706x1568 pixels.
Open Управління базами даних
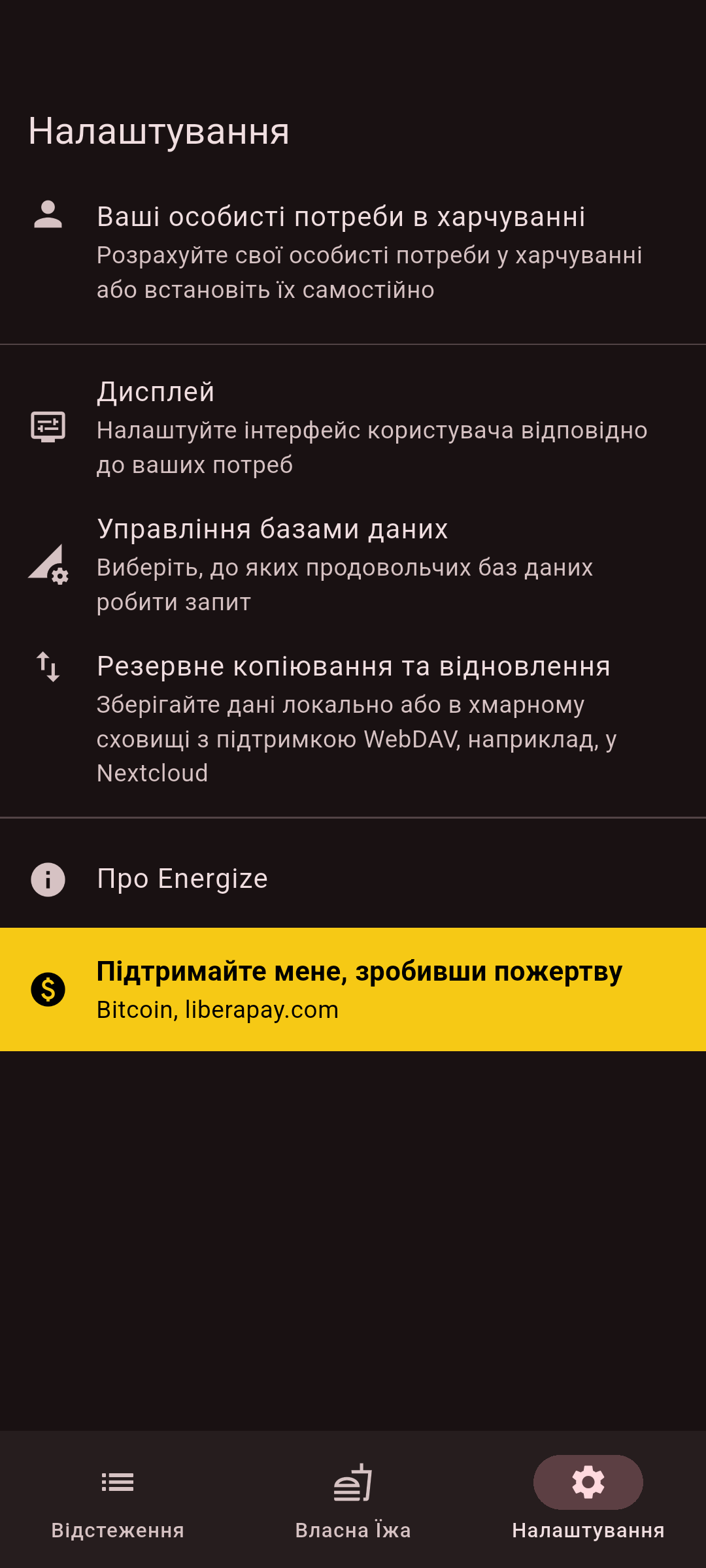pos(353,564)
